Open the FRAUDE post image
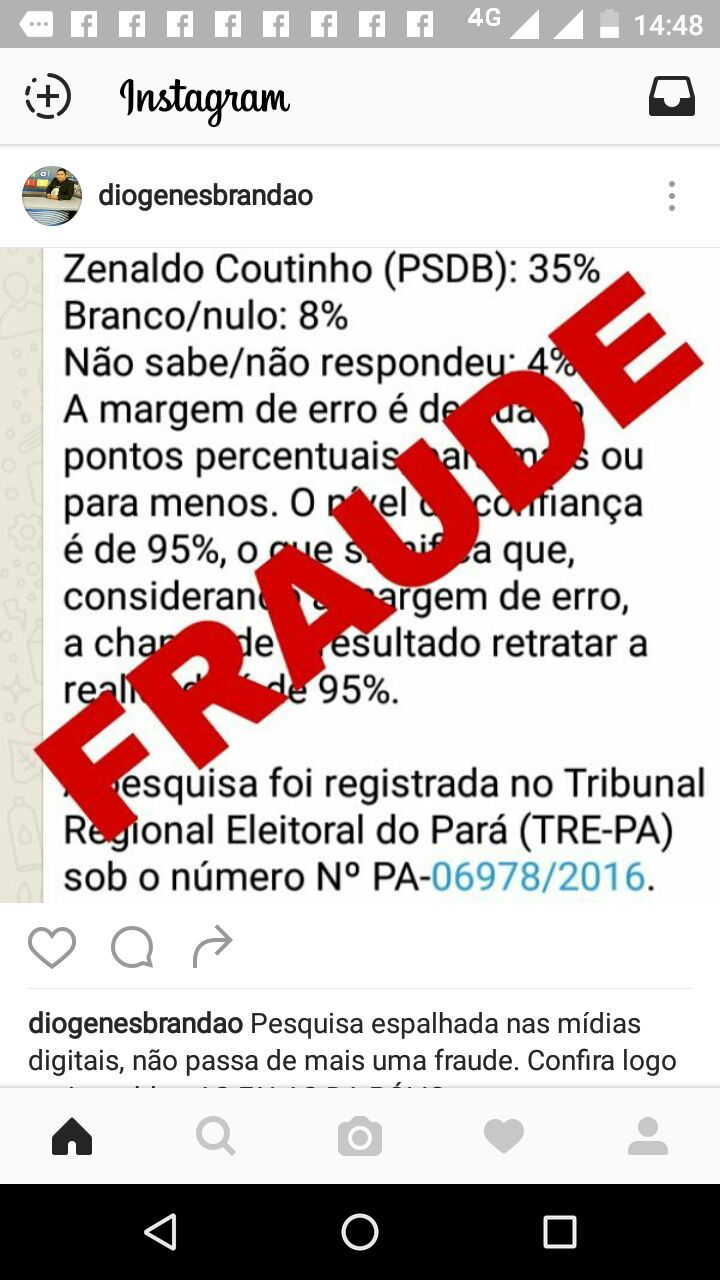720x1280 pixels. (x=360, y=575)
